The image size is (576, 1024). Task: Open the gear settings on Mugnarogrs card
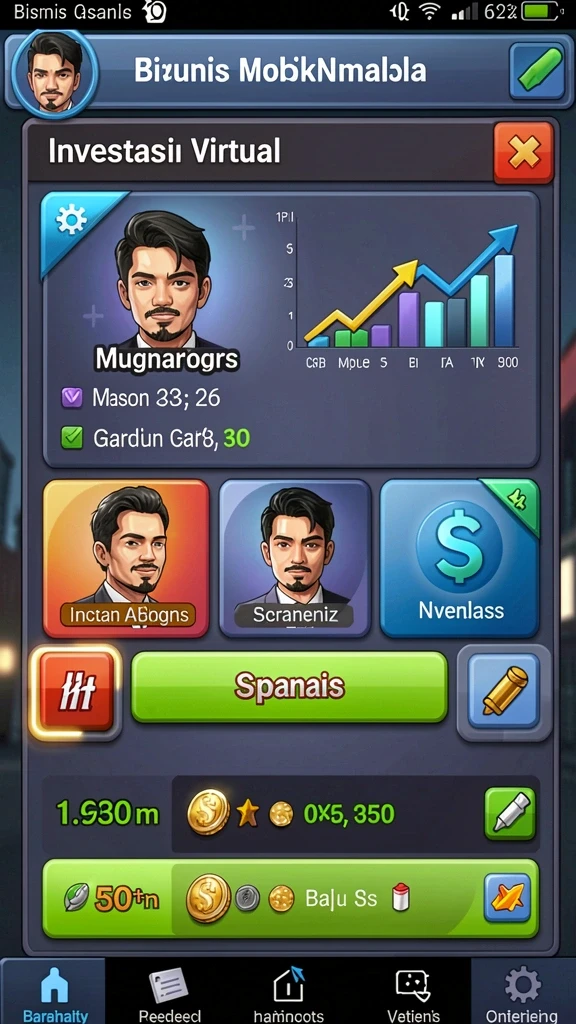pos(71,221)
